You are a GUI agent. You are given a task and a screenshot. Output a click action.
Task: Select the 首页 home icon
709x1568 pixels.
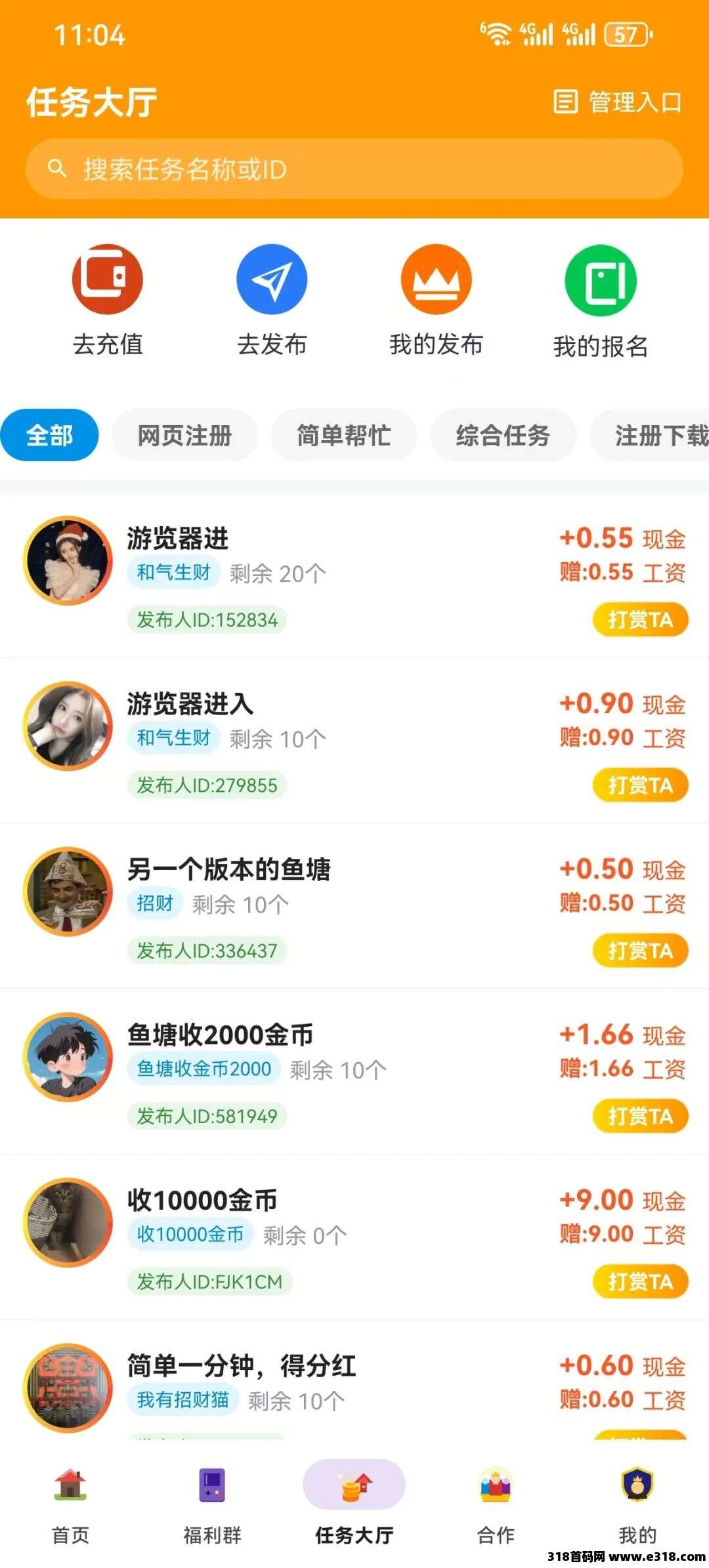click(71, 1487)
